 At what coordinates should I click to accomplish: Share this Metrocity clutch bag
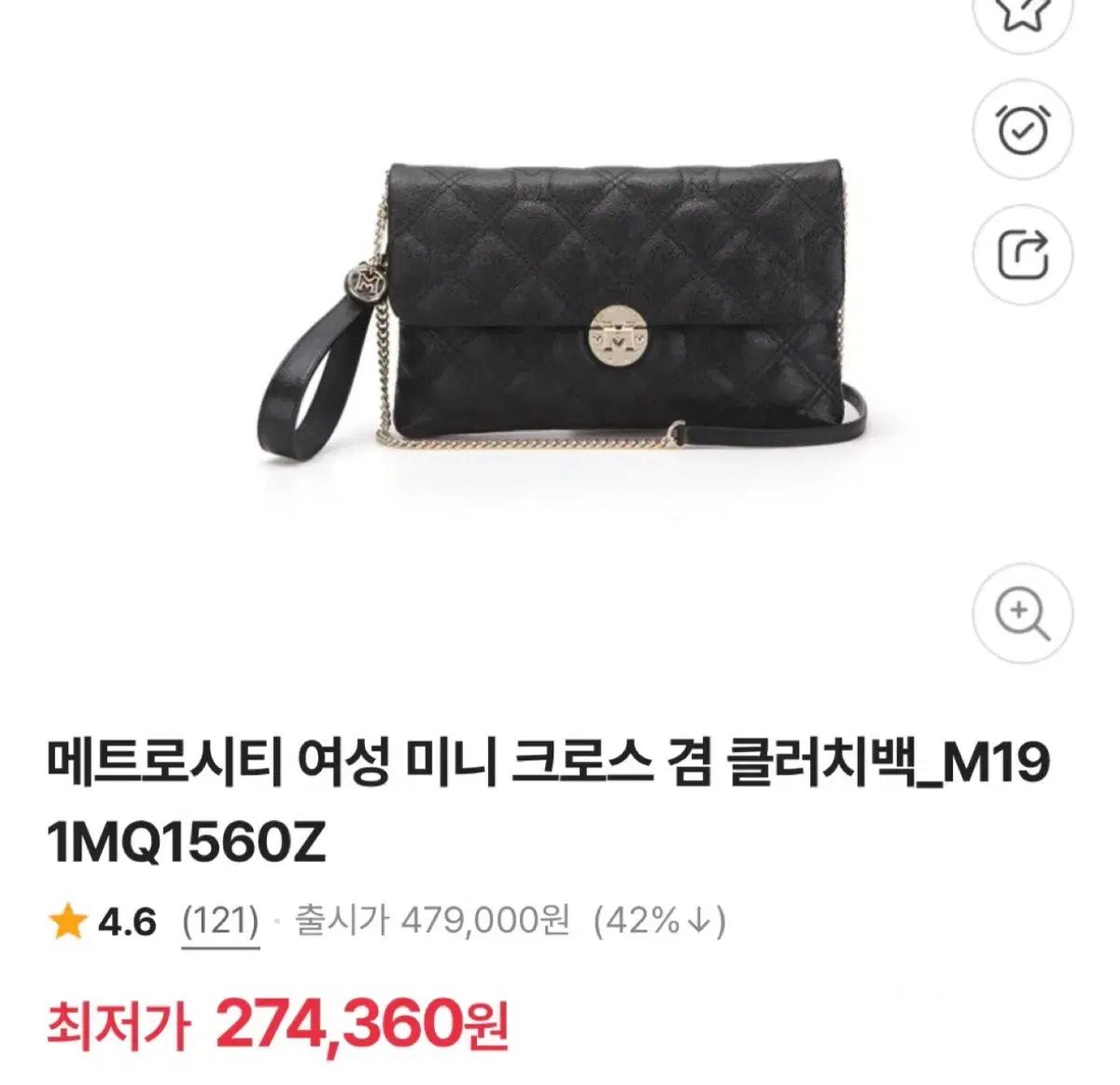tap(1023, 254)
